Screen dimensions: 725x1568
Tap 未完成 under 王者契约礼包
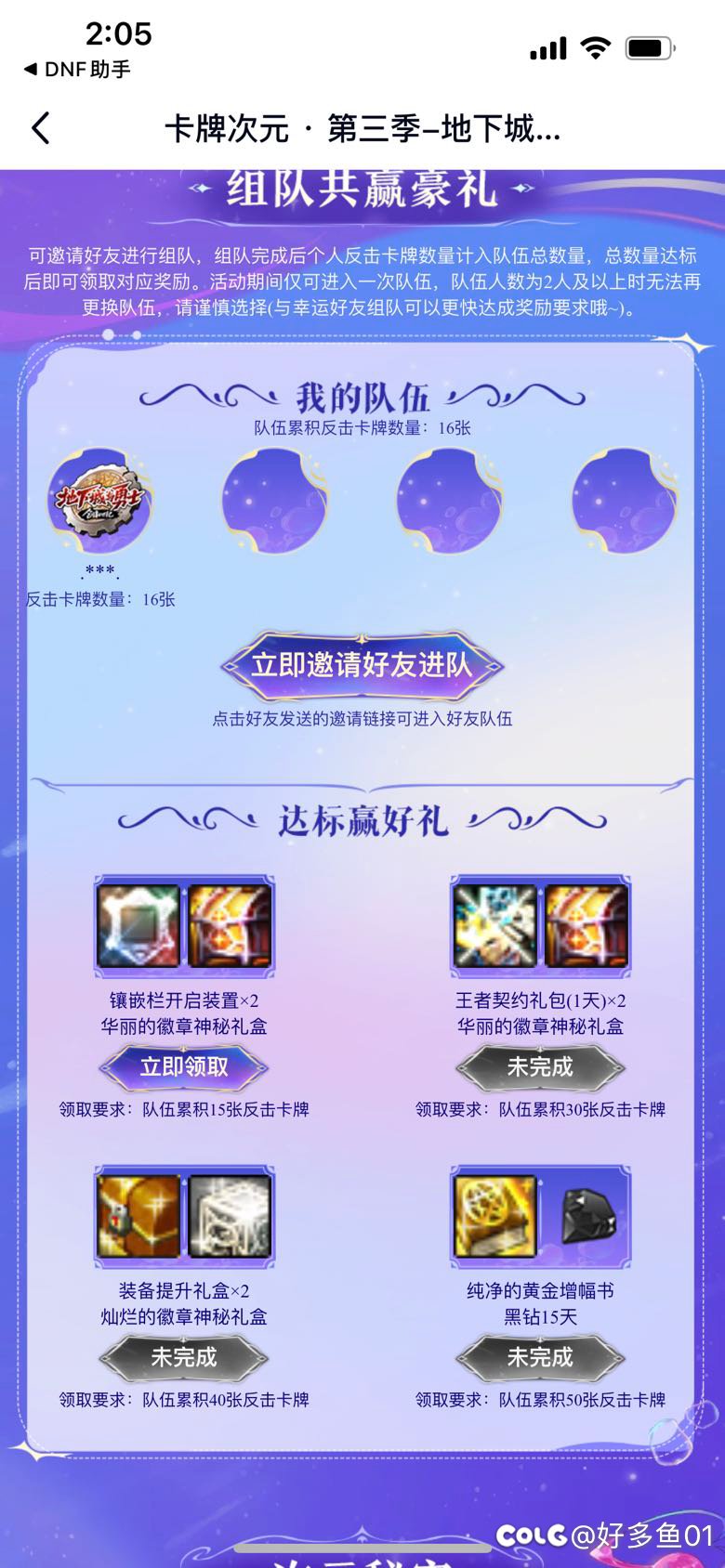tap(540, 1067)
